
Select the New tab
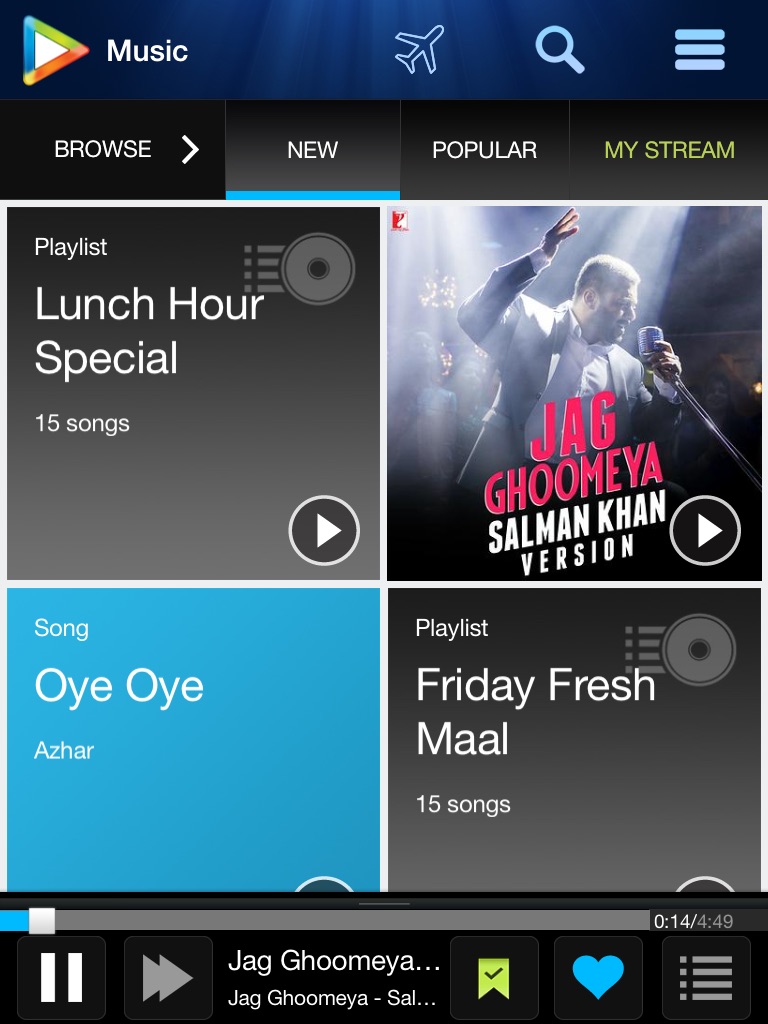click(313, 150)
